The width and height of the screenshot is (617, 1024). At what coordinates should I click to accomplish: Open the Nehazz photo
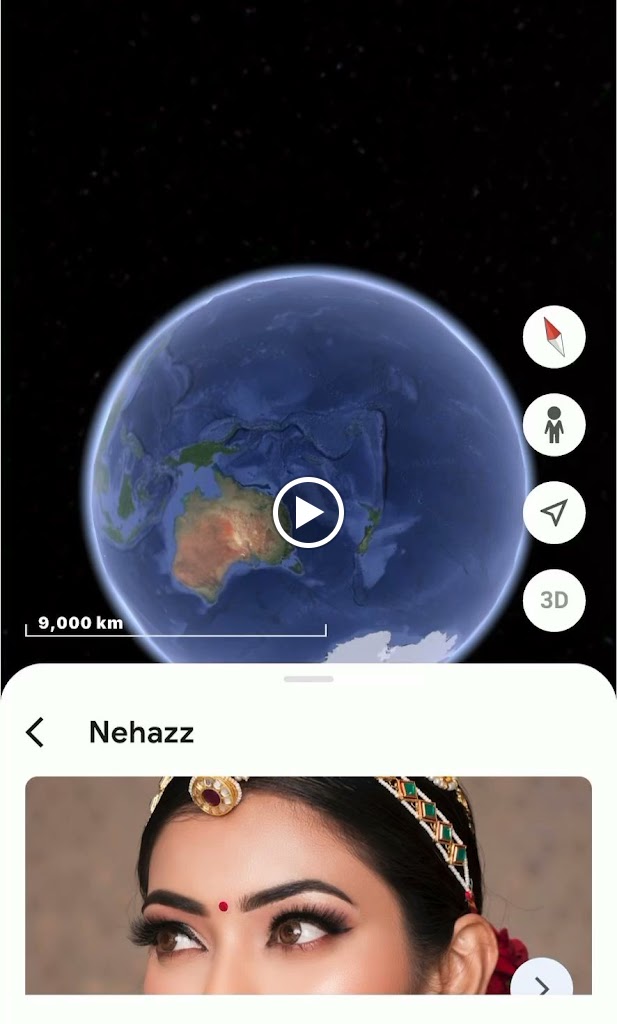tap(300, 885)
